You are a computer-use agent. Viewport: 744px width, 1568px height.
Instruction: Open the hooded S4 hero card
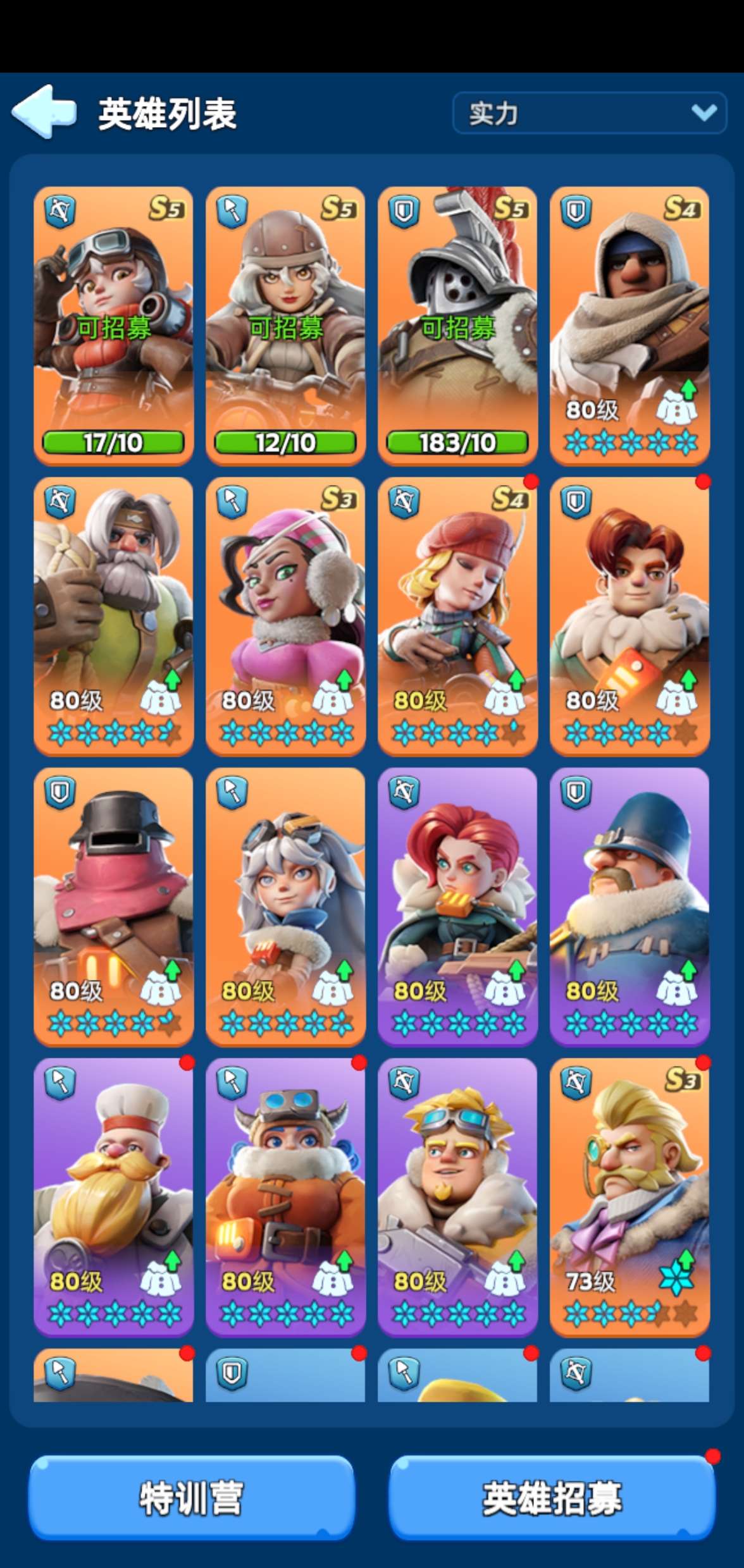pyautogui.click(x=629, y=325)
